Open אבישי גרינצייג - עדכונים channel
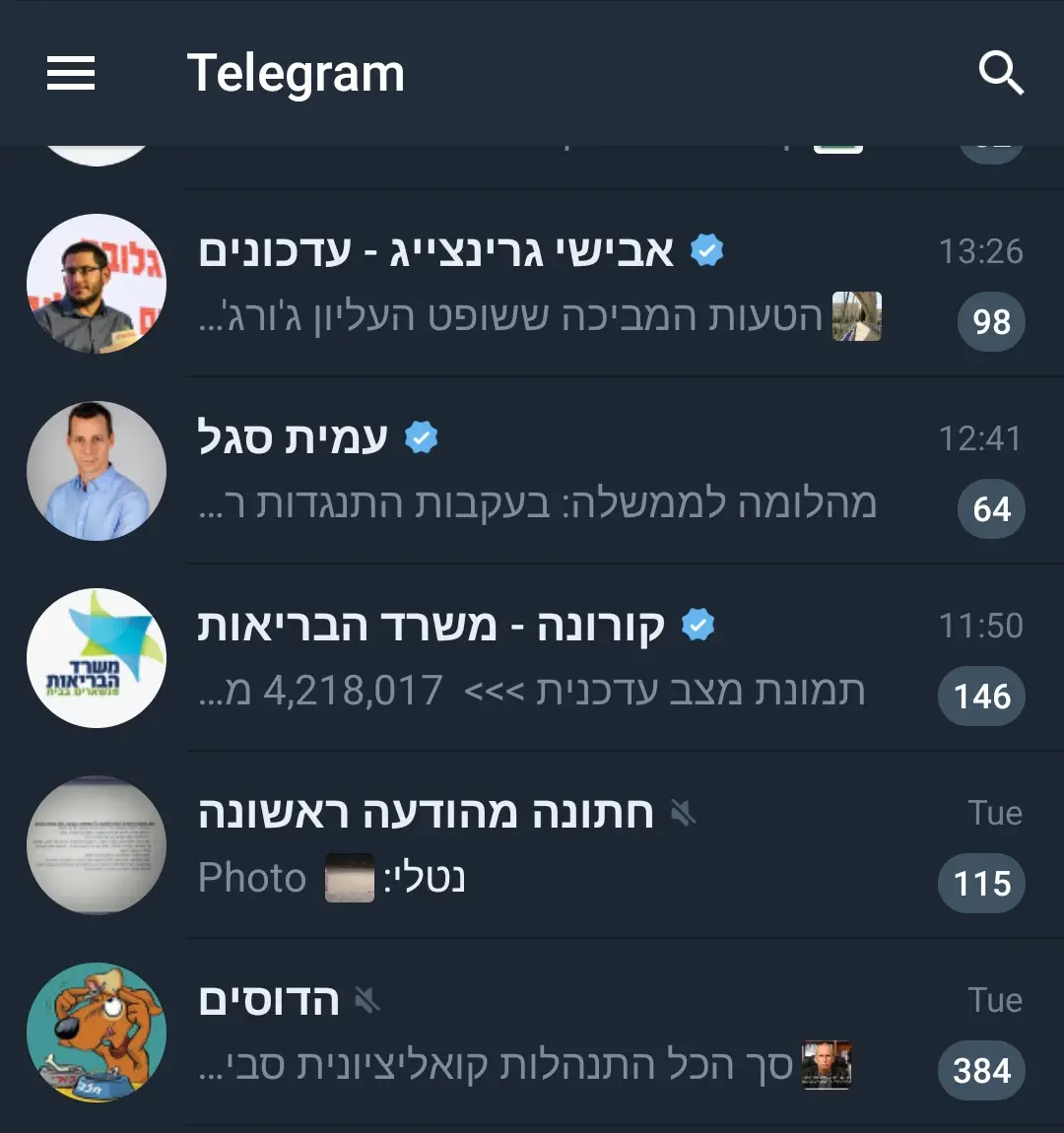Viewport: 1064px width, 1133px height. [x=552, y=284]
